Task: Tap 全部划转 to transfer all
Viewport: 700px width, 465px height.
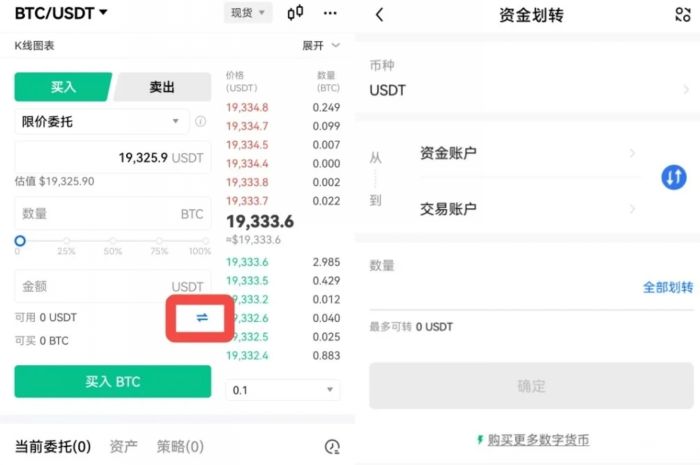Action: 667,287
